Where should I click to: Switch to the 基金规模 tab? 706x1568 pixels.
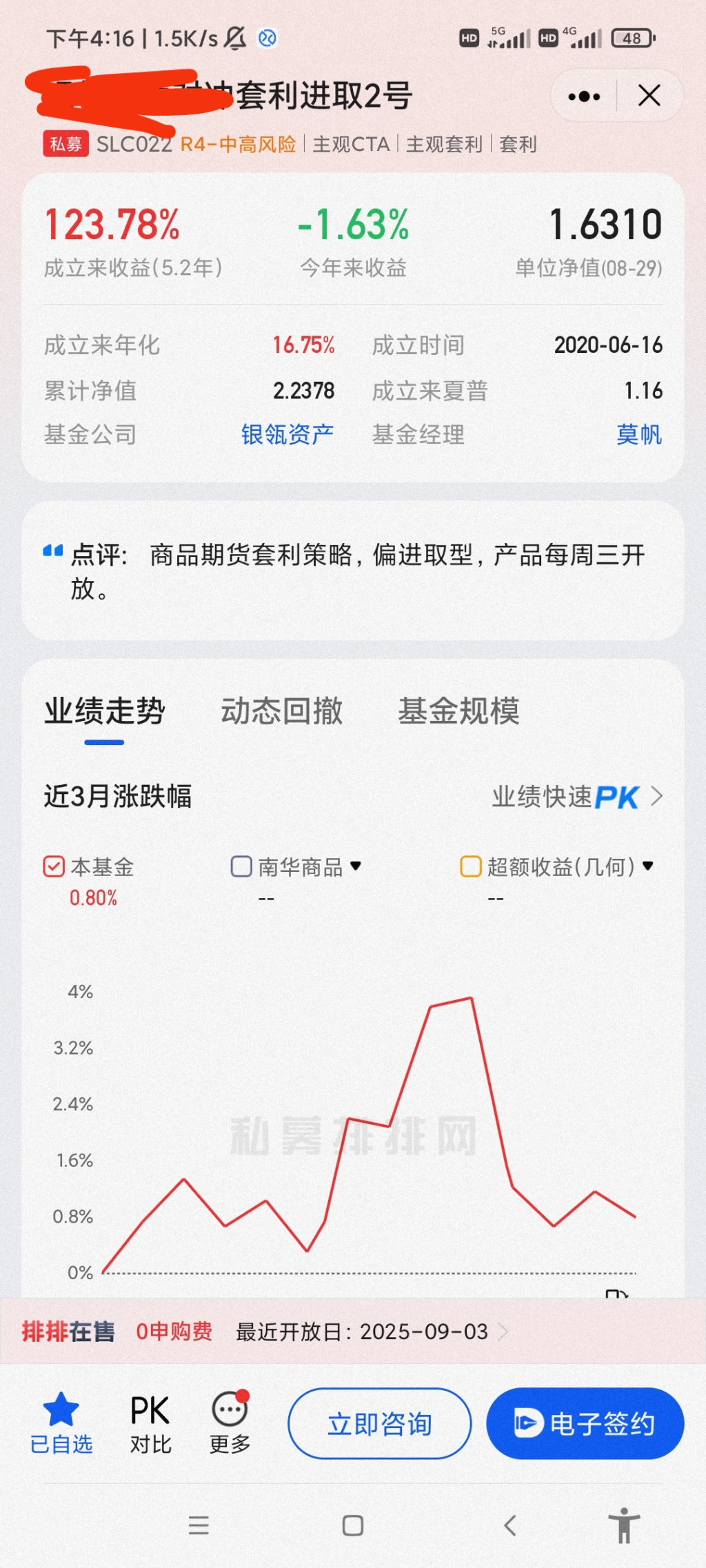tap(458, 711)
